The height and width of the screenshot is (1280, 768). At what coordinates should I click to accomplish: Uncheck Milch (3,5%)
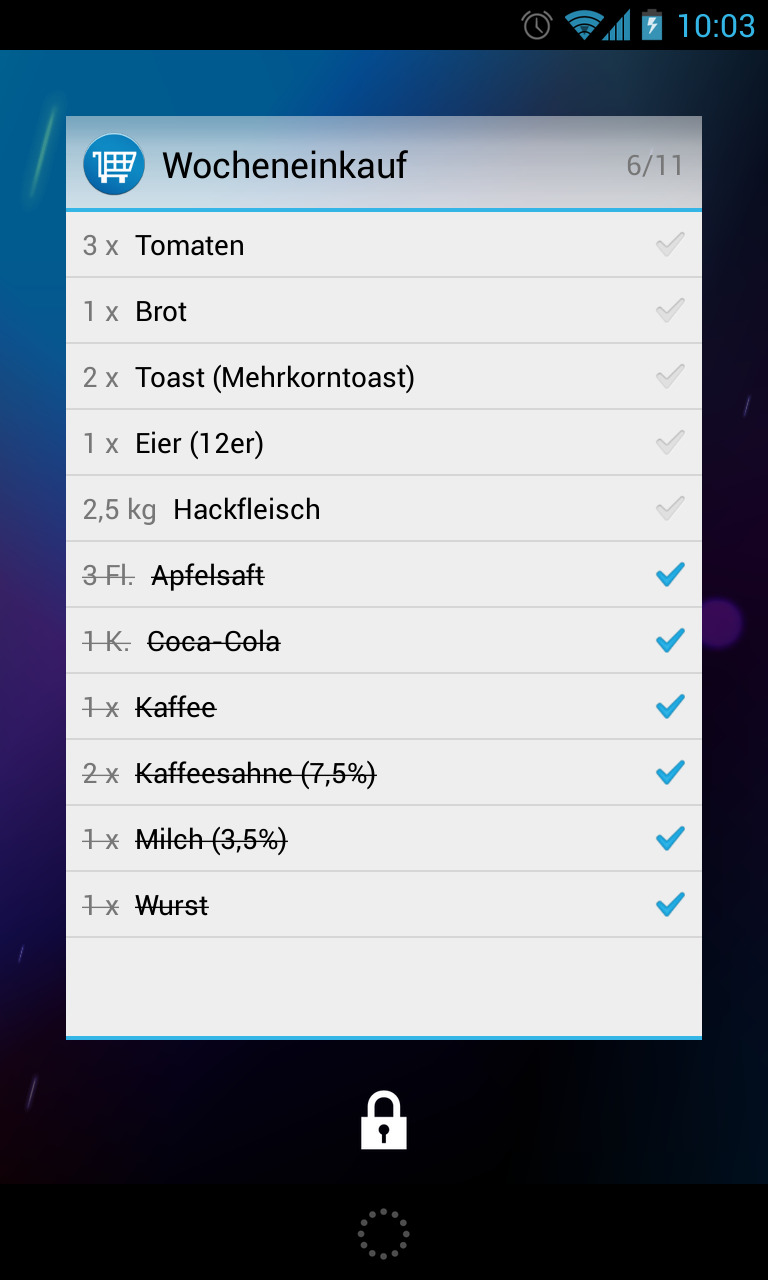[x=670, y=838]
